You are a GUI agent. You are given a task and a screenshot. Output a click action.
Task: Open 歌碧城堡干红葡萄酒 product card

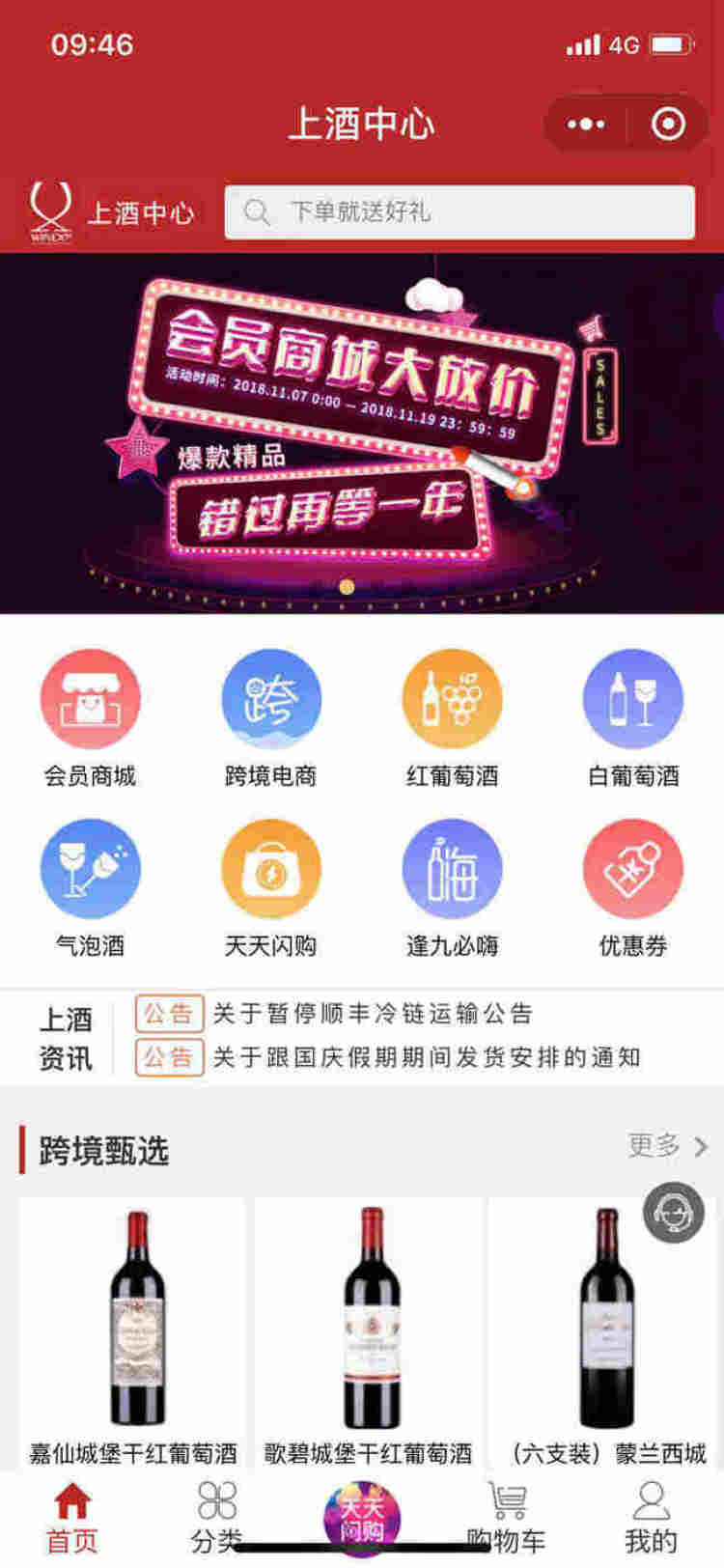(x=369, y=1332)
